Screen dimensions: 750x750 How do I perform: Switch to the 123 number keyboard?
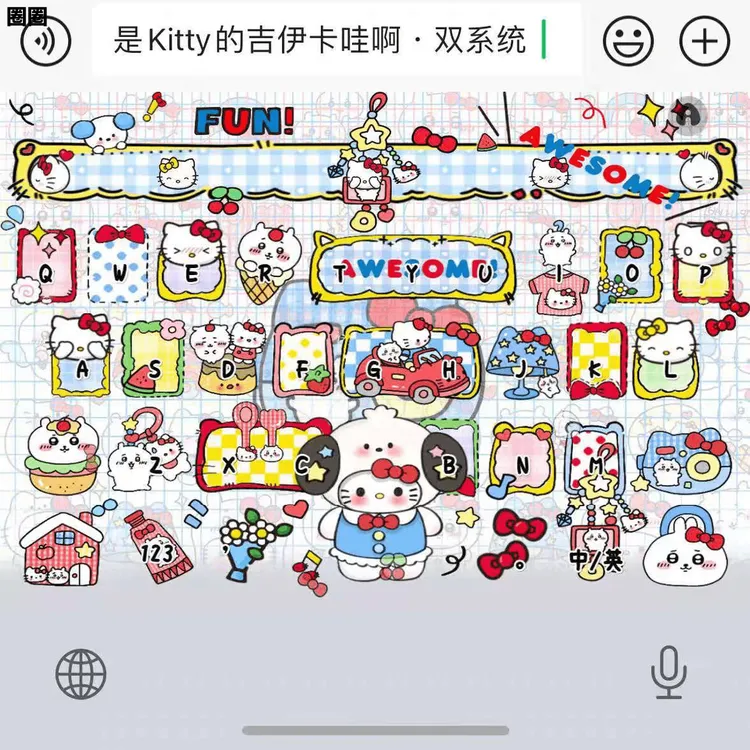pyautogui.click(x=158, y=548)
